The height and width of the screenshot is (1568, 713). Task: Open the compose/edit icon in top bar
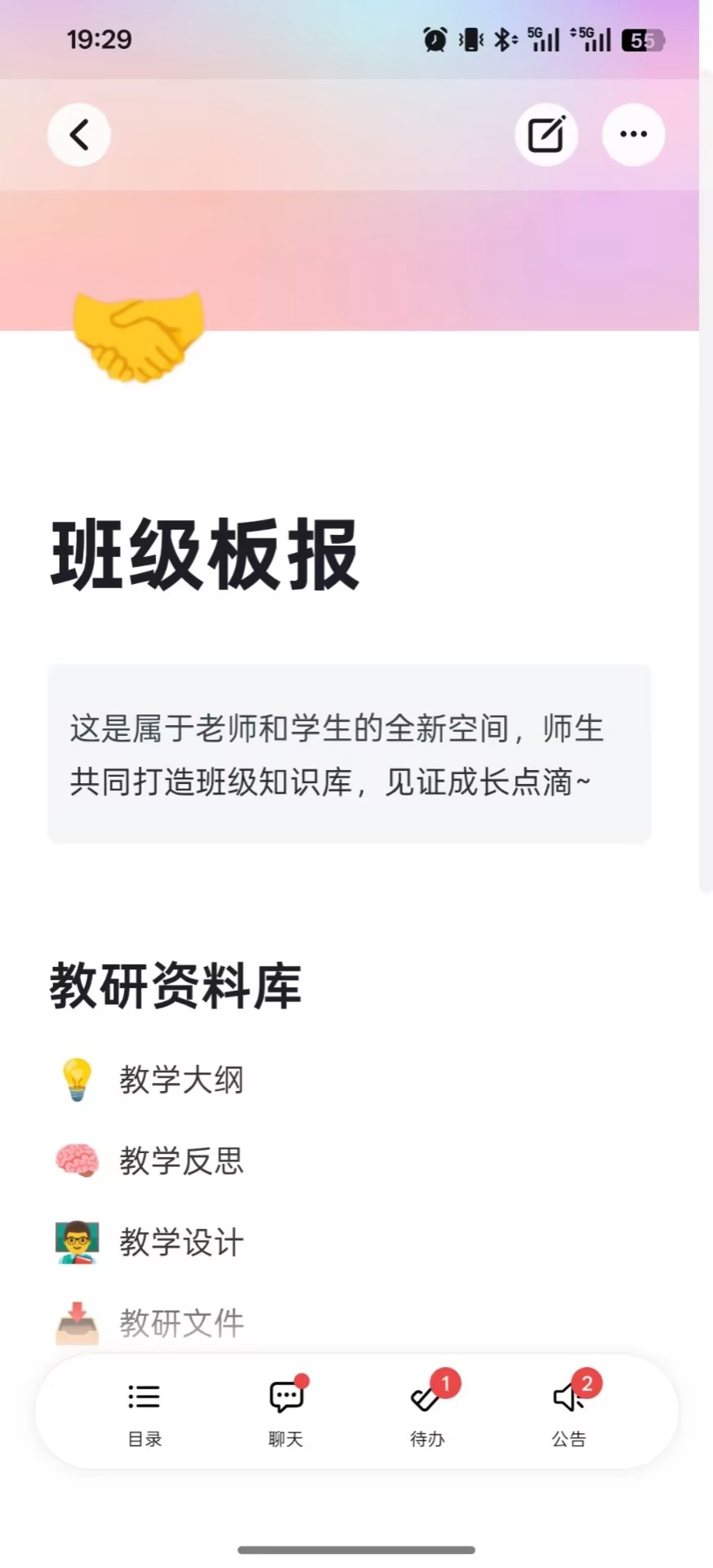[546, 134]
